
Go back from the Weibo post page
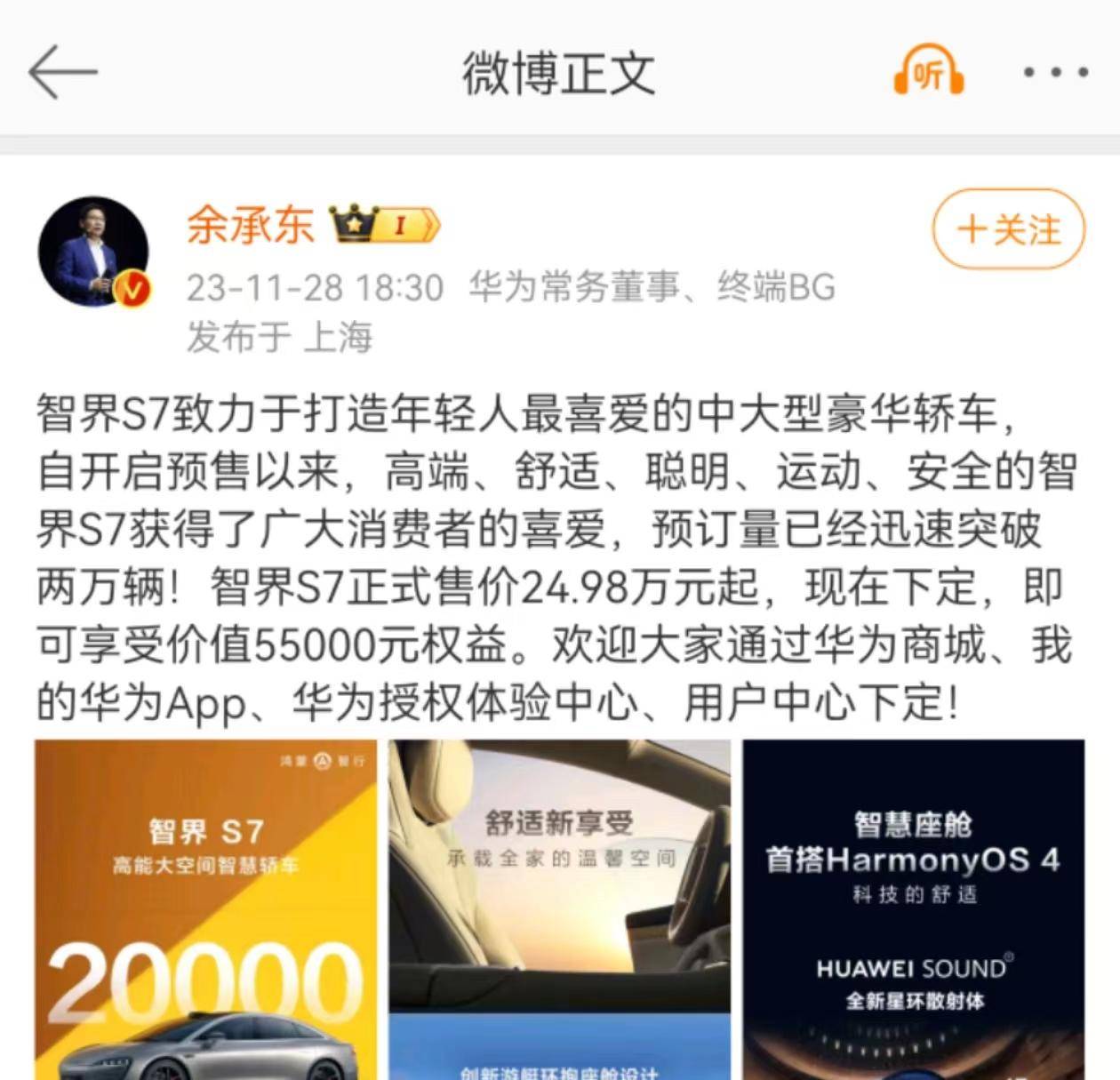coord(62,73)
